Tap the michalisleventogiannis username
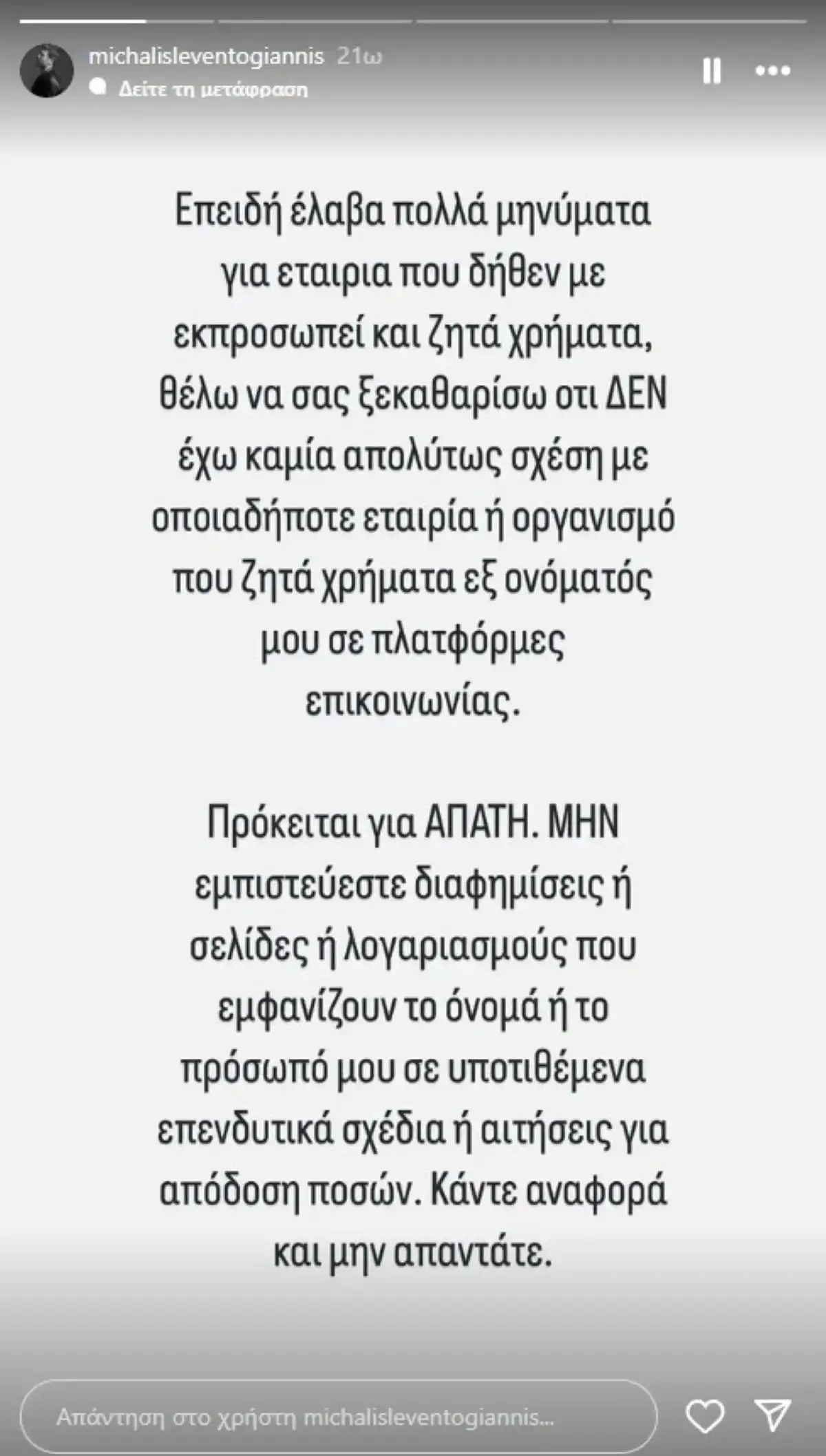Viewport: 826px width, 1456px height. 206,56
